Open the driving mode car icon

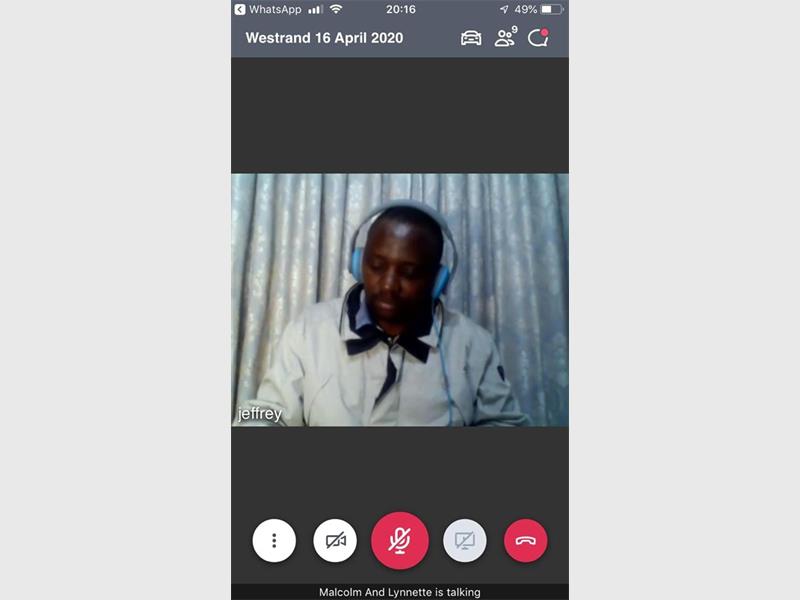471,38
